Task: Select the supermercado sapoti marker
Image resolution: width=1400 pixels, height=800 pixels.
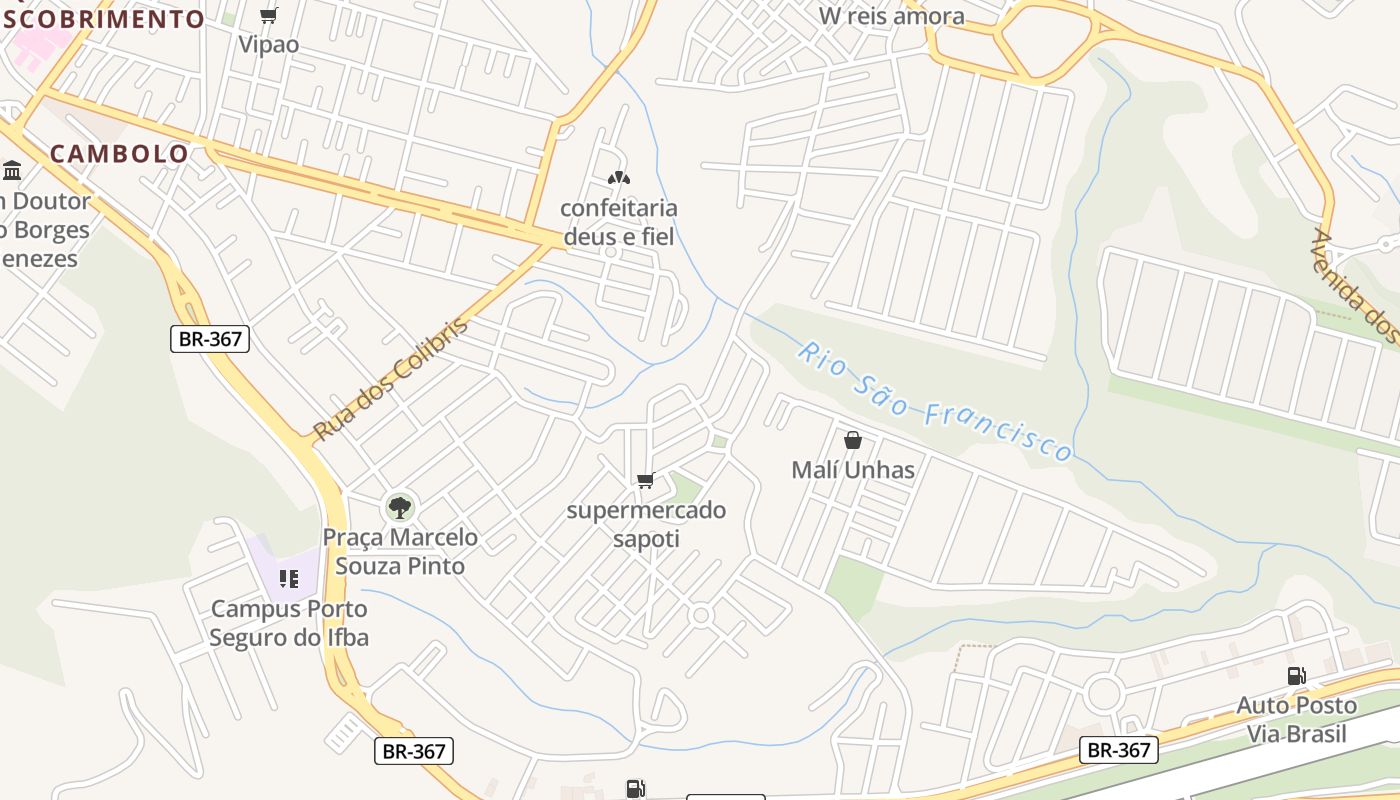Action: 646,481
